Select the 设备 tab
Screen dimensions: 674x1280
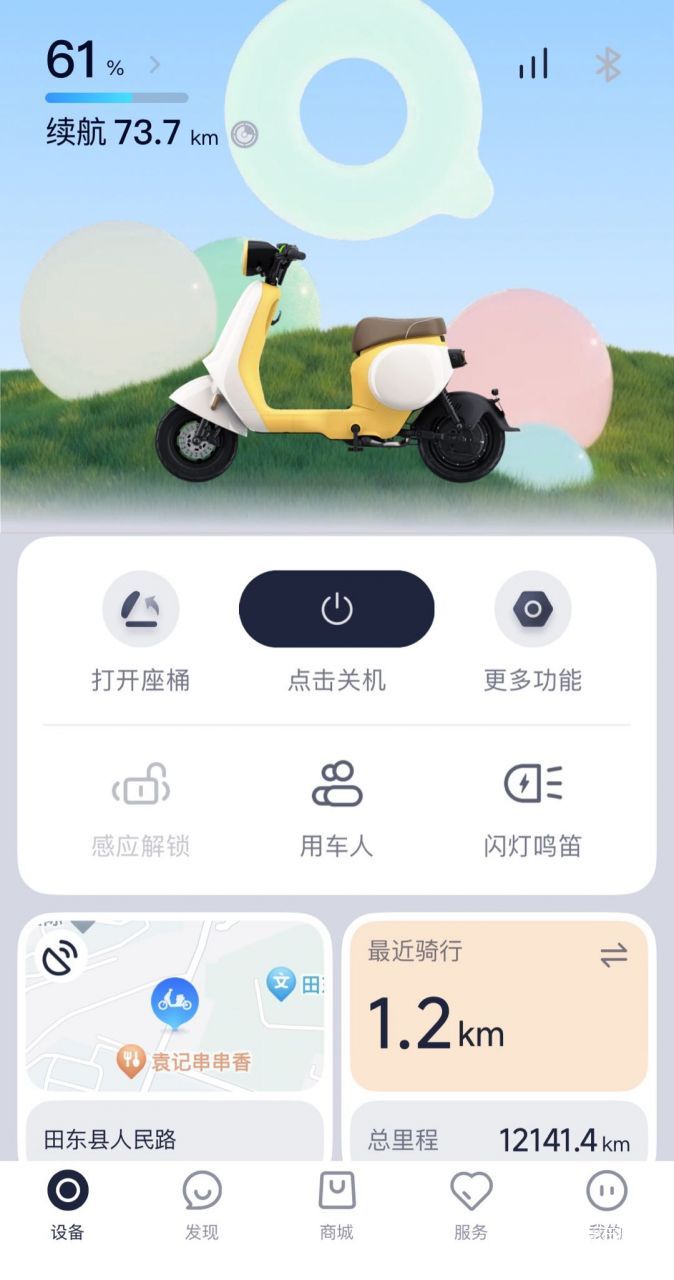68,1204
